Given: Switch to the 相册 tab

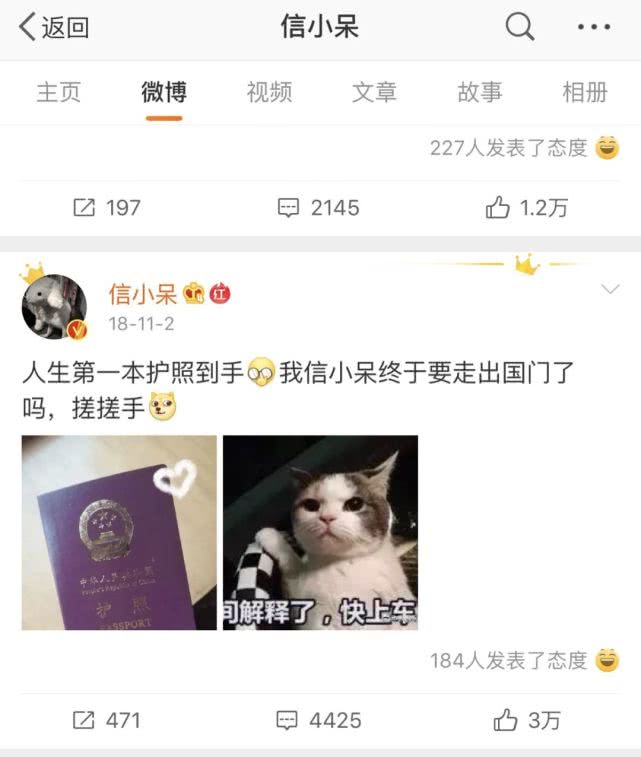Looking at the screenshot, I should click(585, 93).
